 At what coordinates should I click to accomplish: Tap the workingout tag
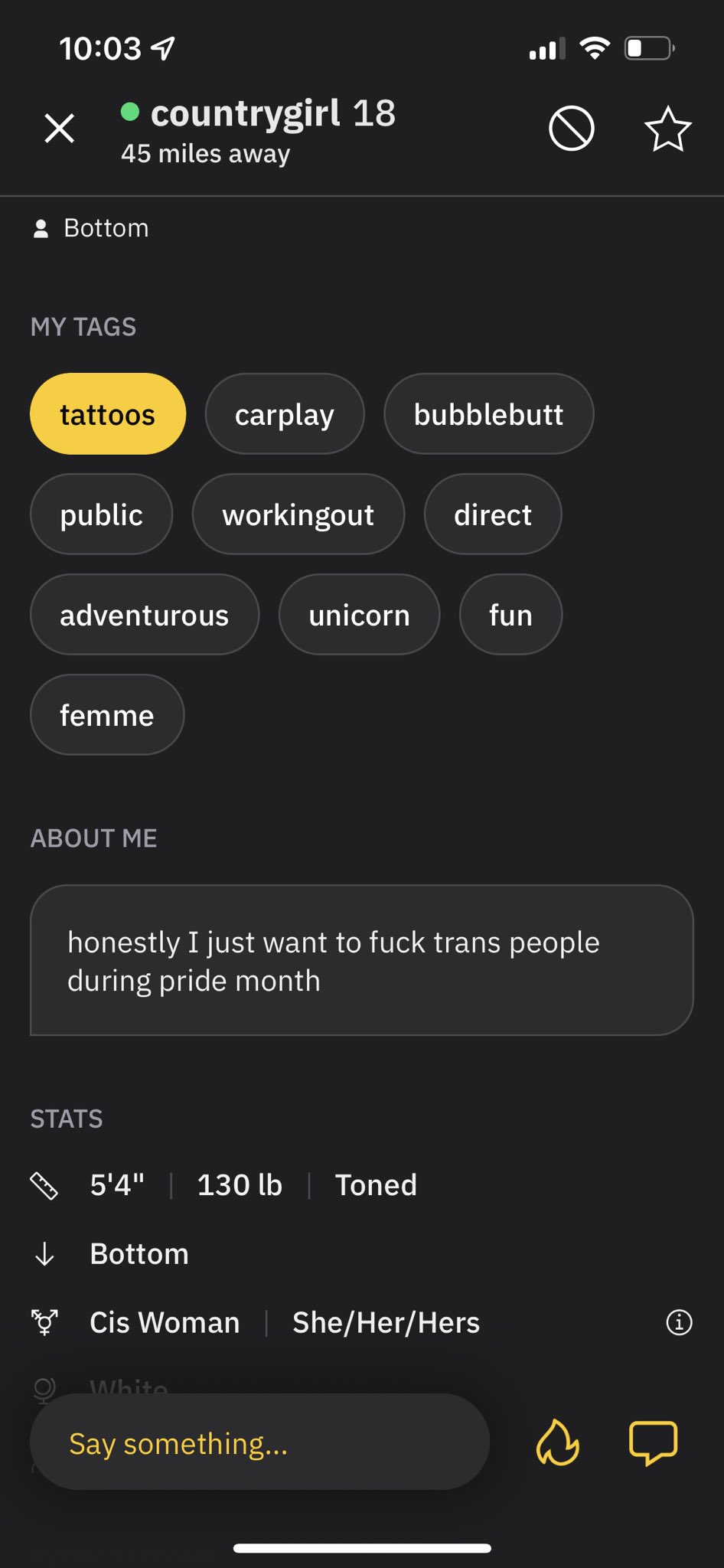pyautogui.click(x=298, y=514)
